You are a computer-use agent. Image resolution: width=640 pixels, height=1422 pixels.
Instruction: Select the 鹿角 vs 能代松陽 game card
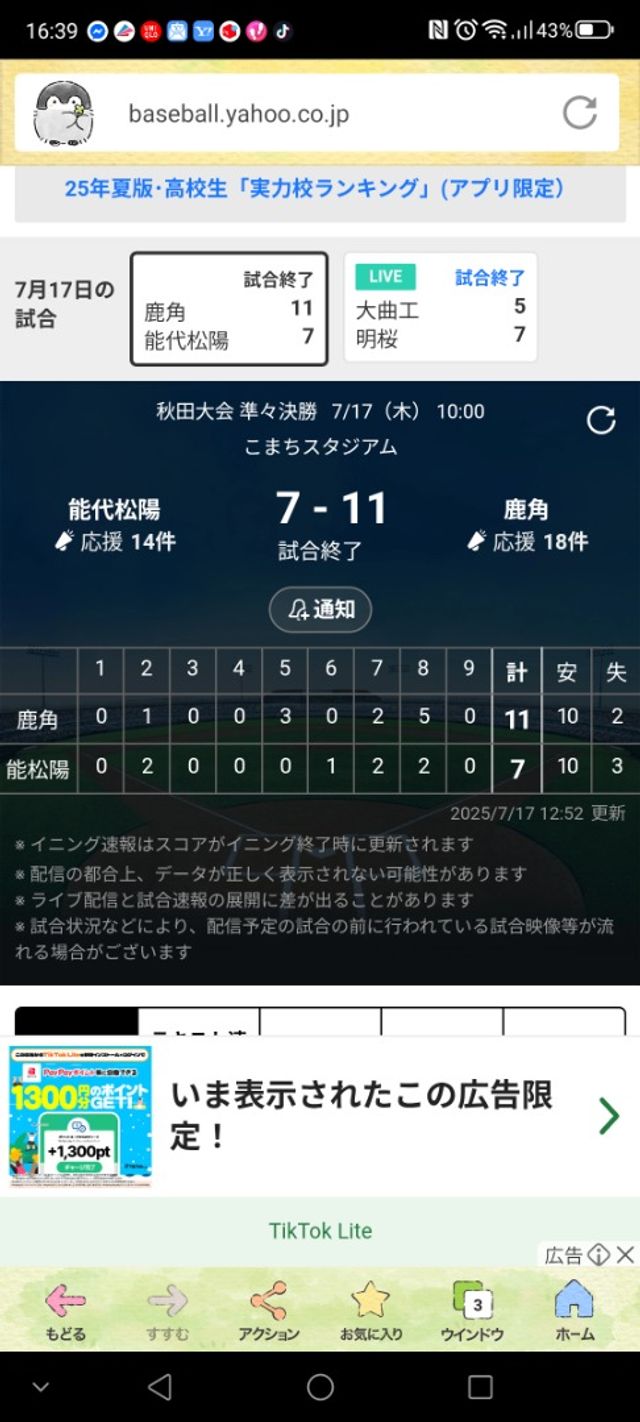tap(229, 309)
